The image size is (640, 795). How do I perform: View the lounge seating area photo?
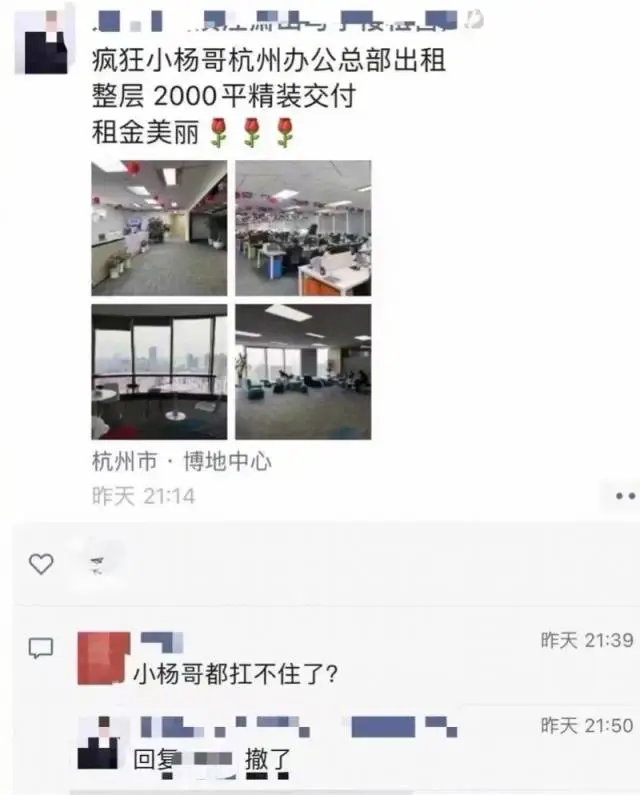tap(303, 371)
